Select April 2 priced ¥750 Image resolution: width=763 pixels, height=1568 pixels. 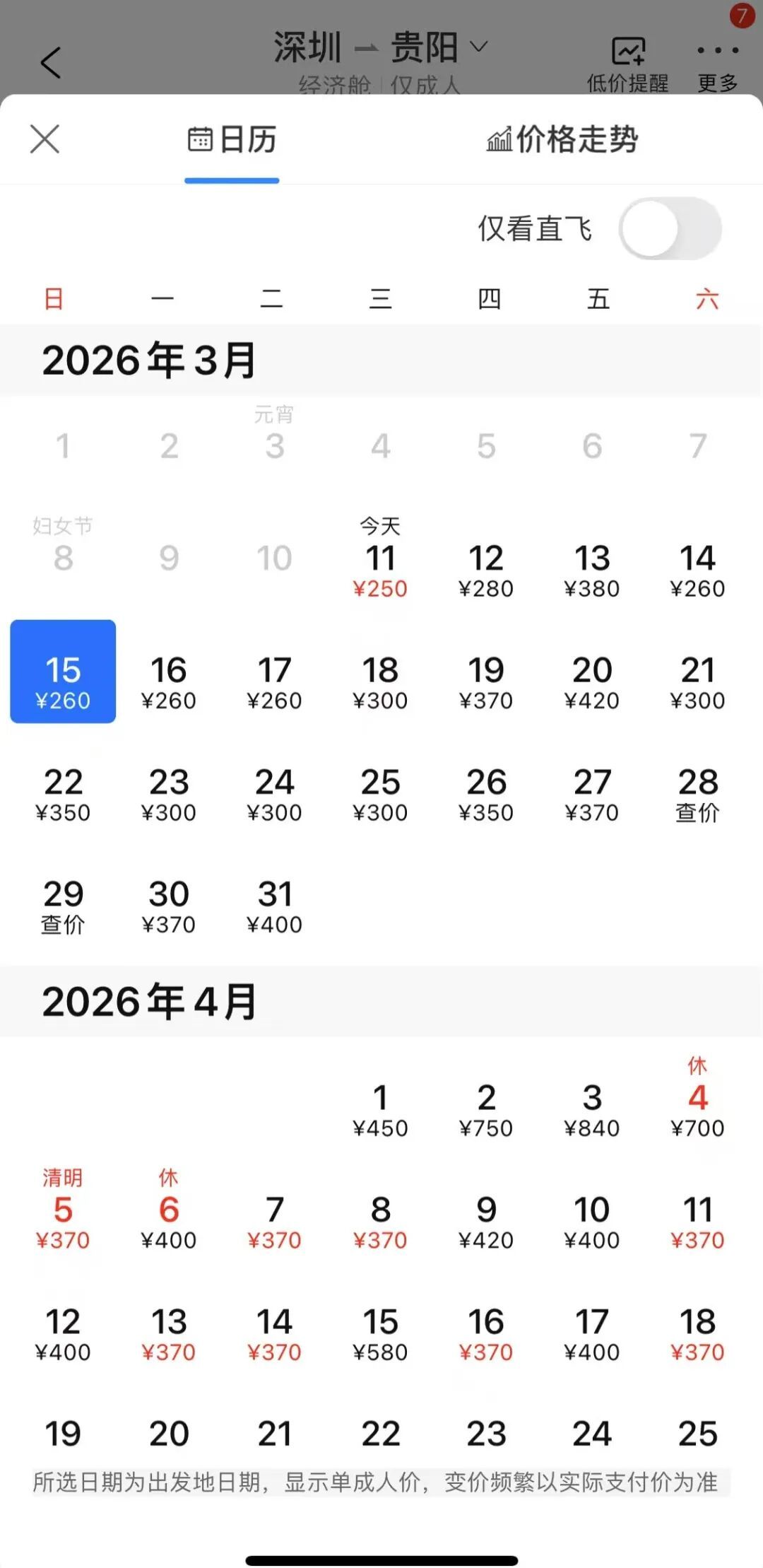tap(486, 1110)
